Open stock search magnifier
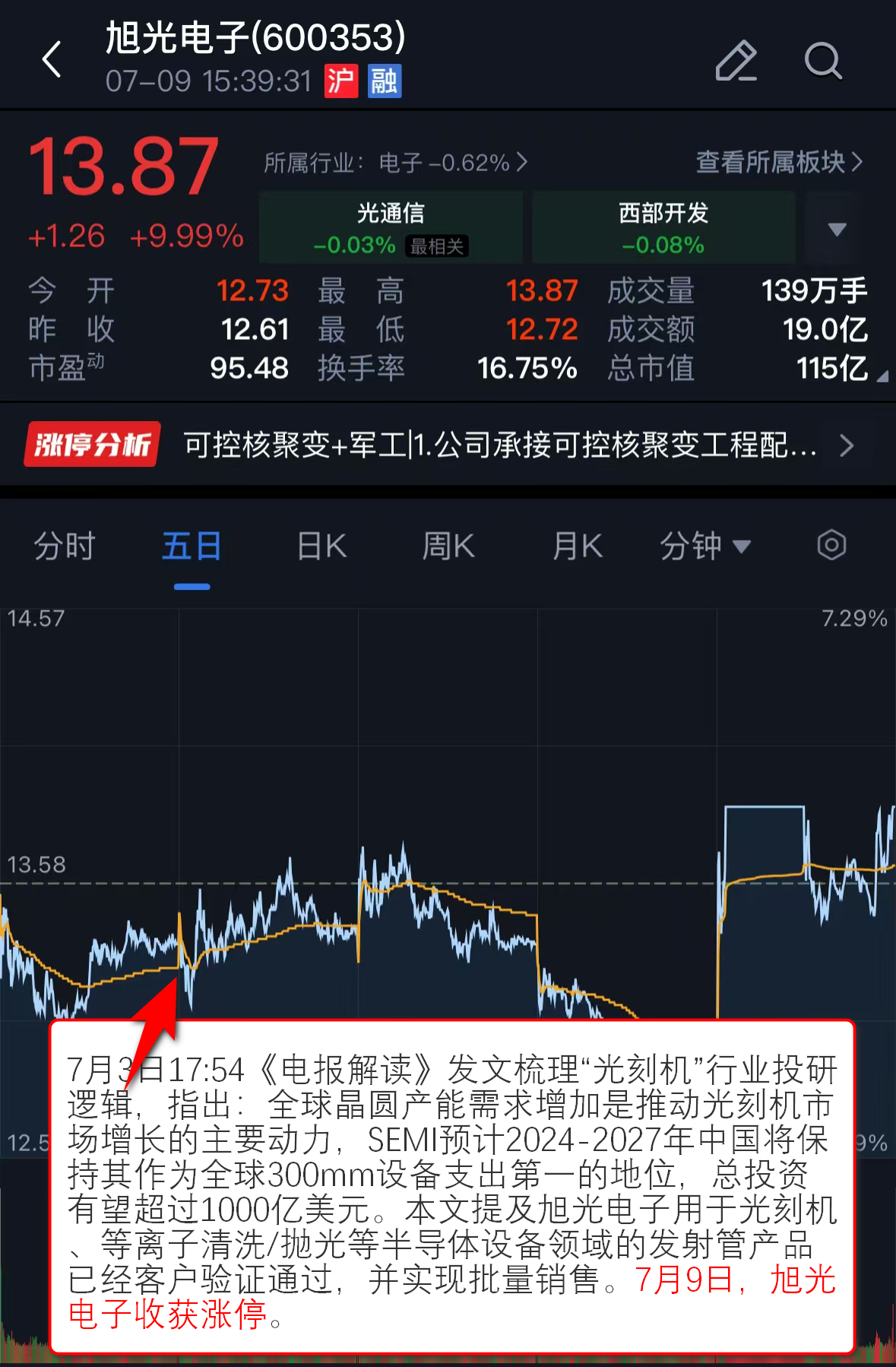This screenshot has width=896, height=1367. tap(823, 61)
